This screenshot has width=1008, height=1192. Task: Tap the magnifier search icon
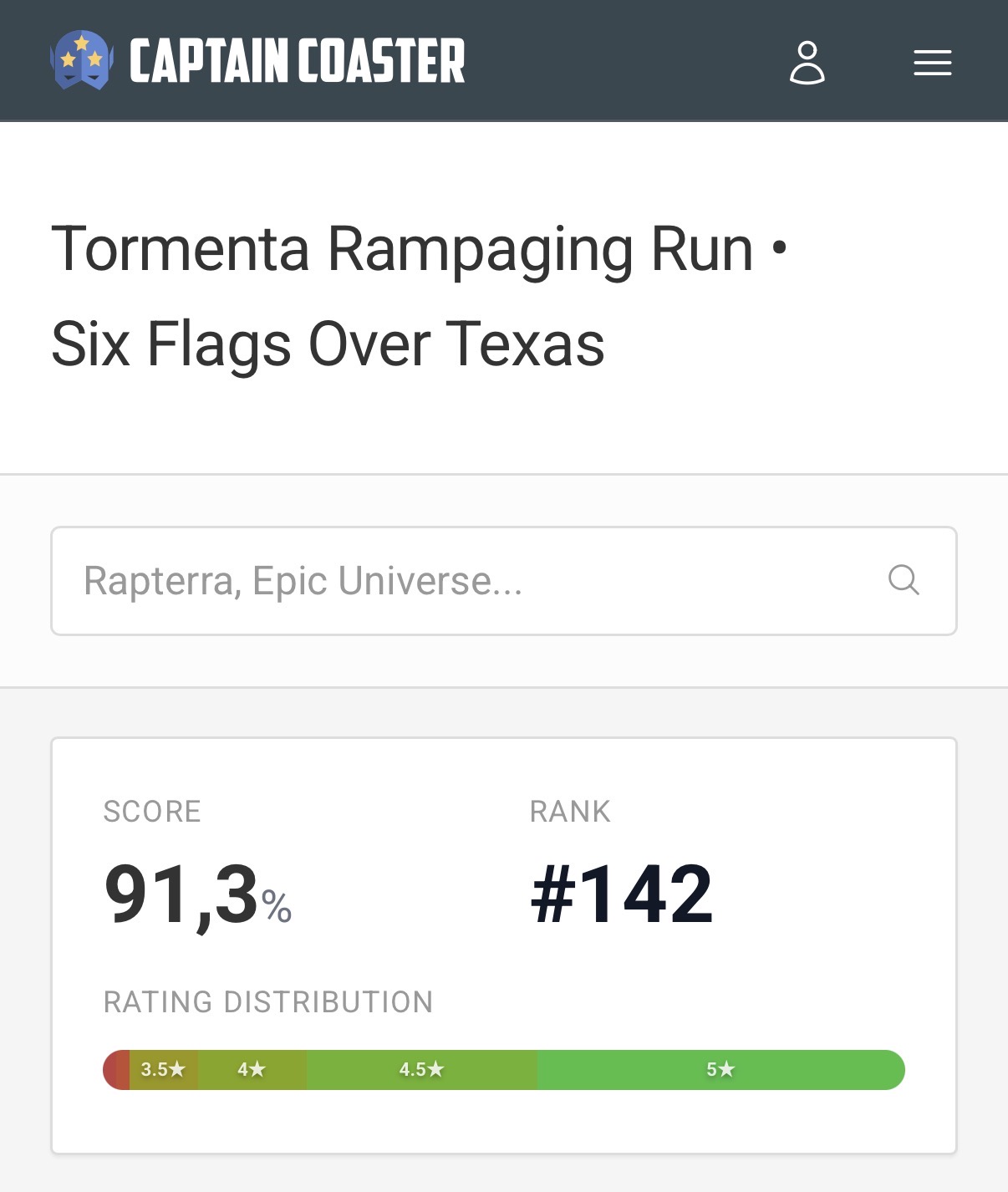coord(904,579)
